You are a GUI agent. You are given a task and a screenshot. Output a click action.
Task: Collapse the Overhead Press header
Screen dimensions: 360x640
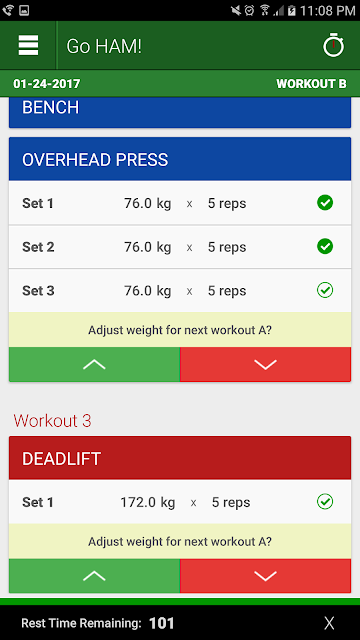point(180,159)
